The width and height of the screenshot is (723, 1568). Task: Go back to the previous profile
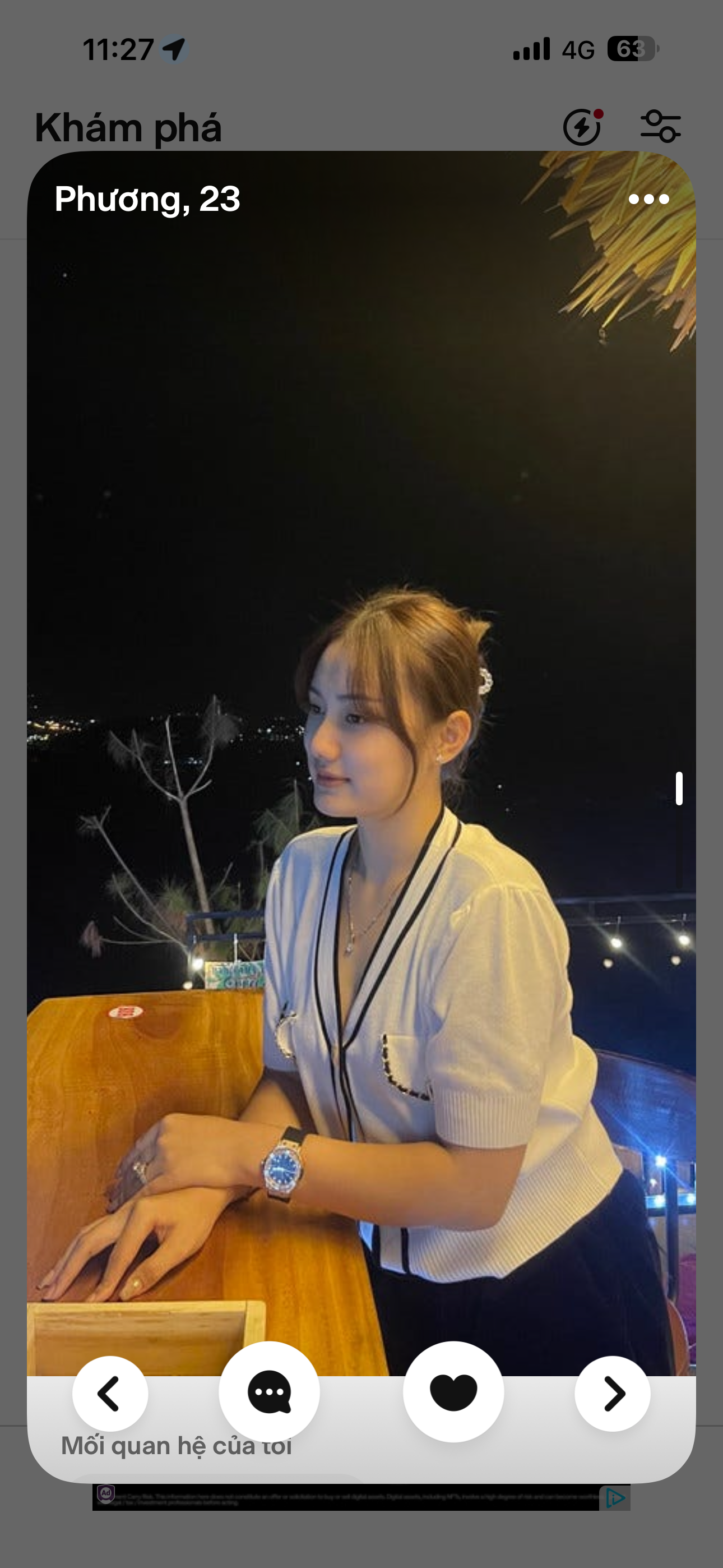[x=110, y=1393]
